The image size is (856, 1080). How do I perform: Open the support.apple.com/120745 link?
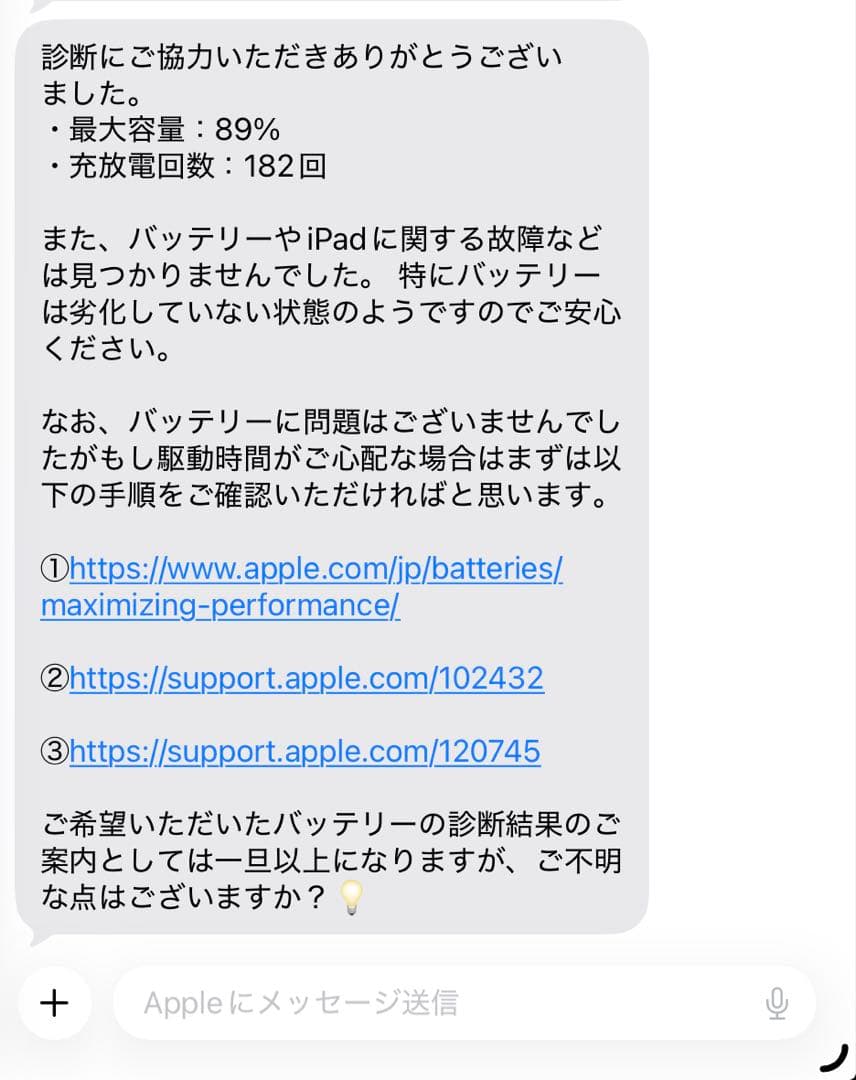coord(305,751)
